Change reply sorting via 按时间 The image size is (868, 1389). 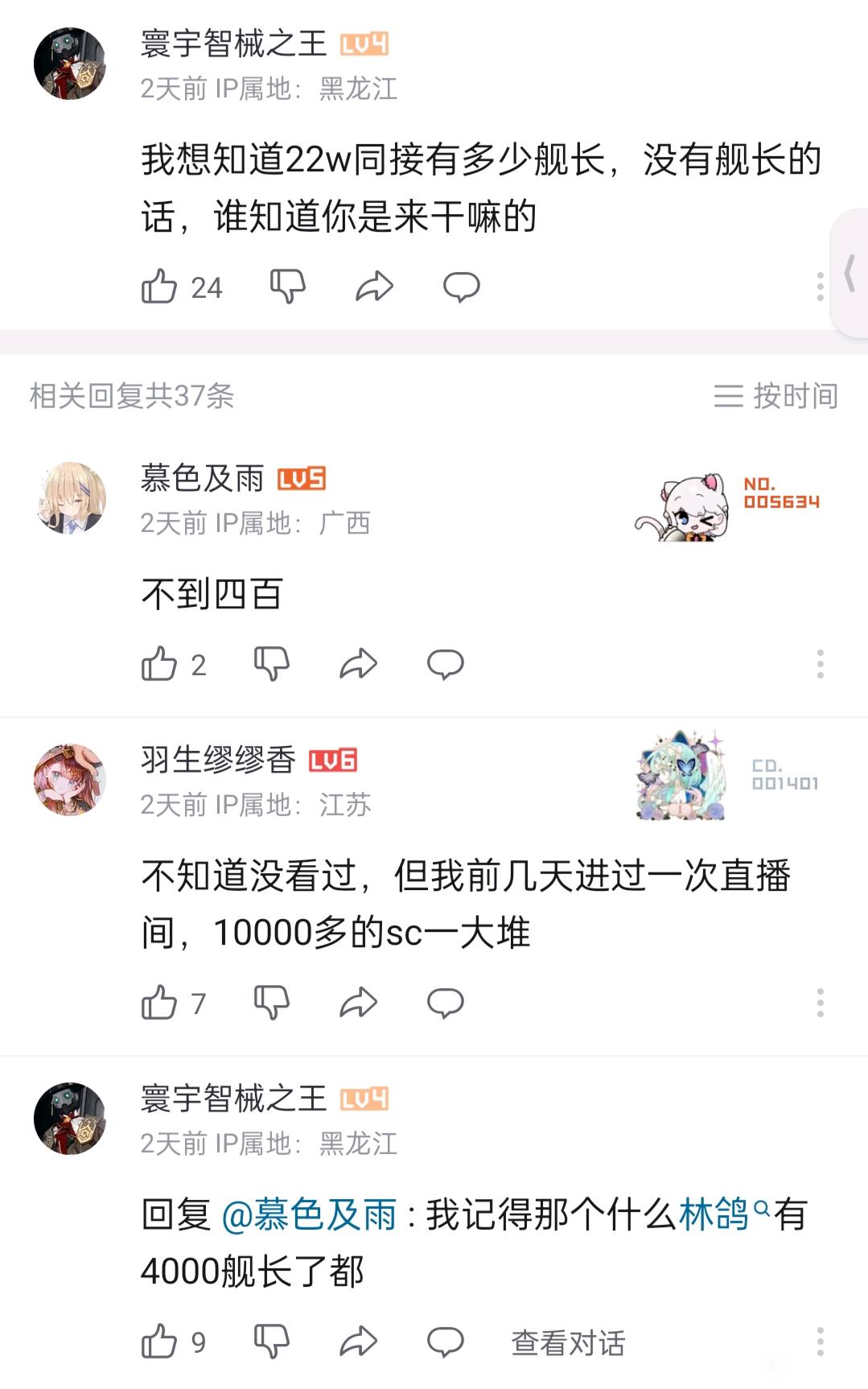(x=775, y=396)
